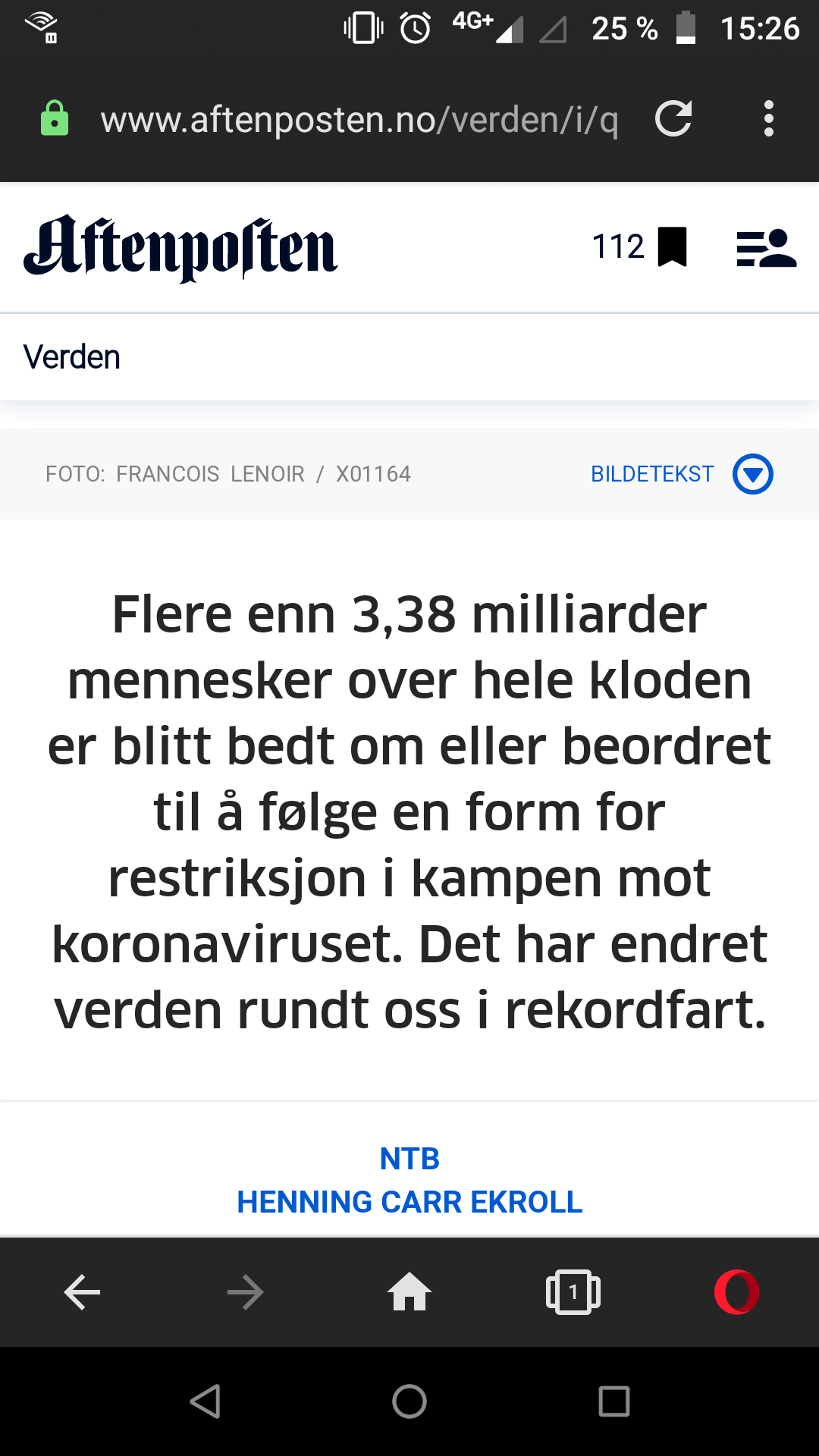The width and height of the screenshot is (819, 1456).
Task: Open saved articles bookmark icon
Action: coord(672,247)
